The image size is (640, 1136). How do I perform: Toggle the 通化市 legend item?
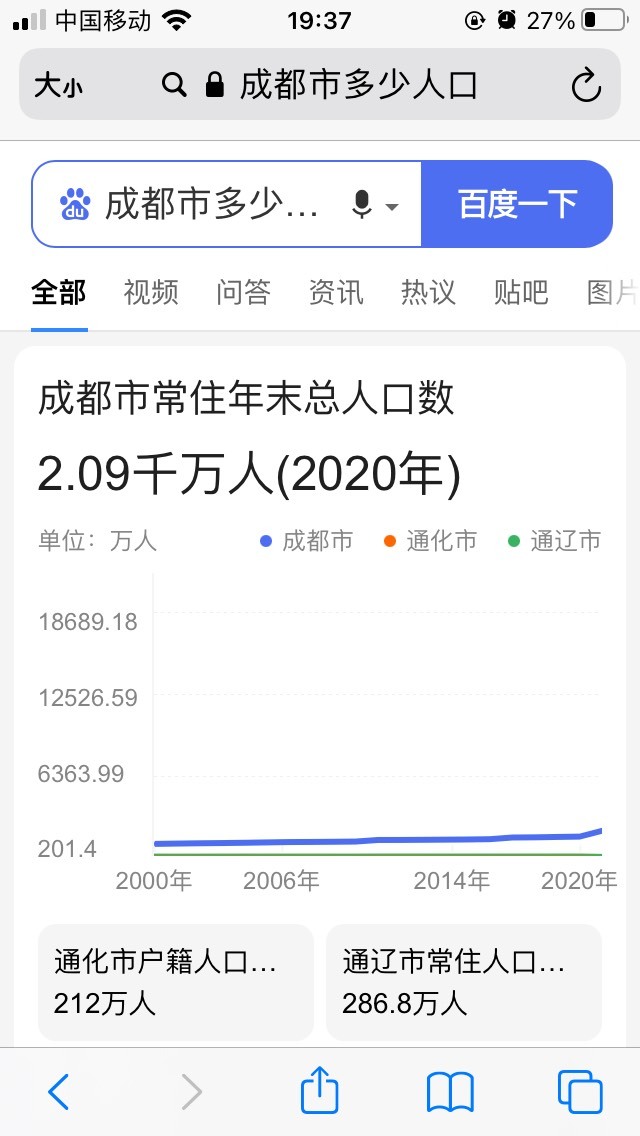[431, 541]
